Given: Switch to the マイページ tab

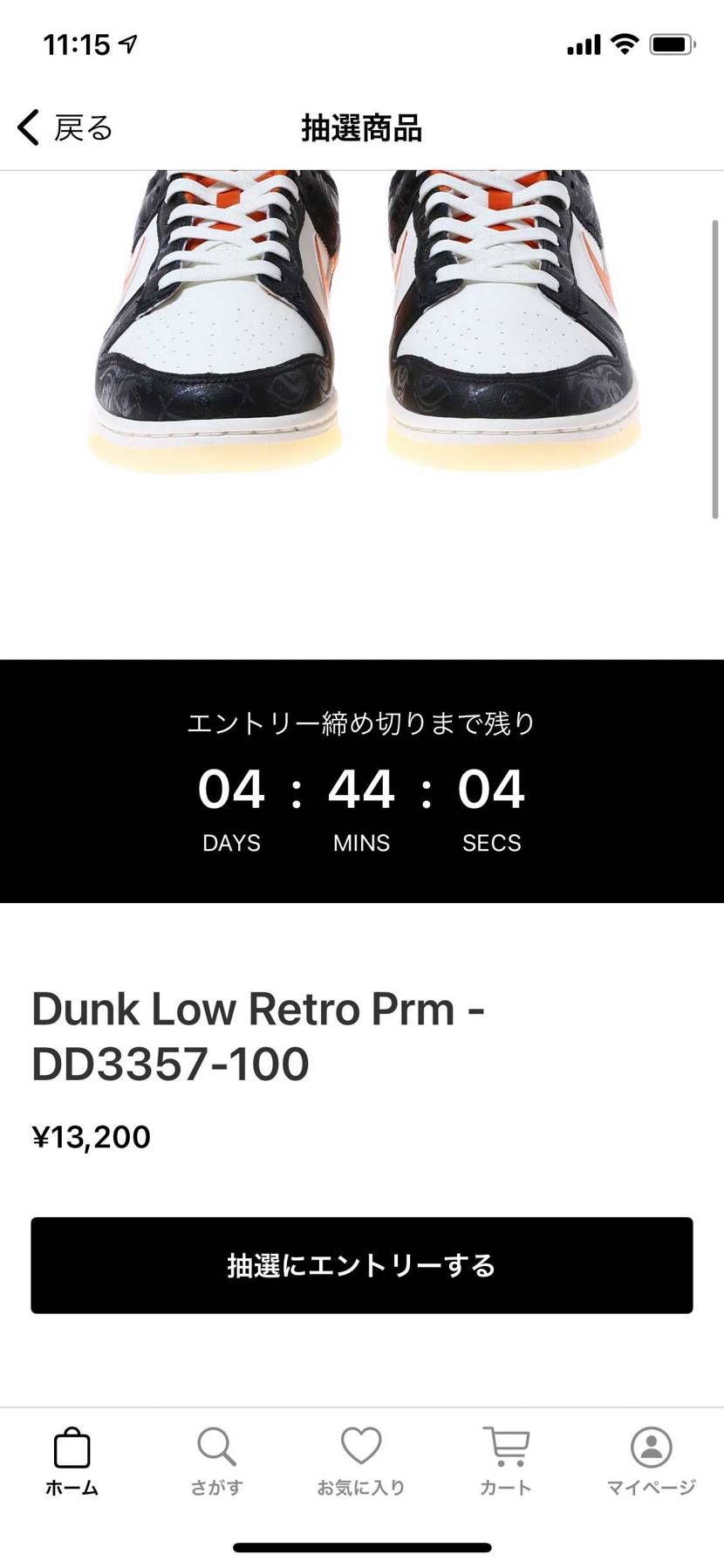Looking at the screenshot, I should click(x=651, y=1462).
